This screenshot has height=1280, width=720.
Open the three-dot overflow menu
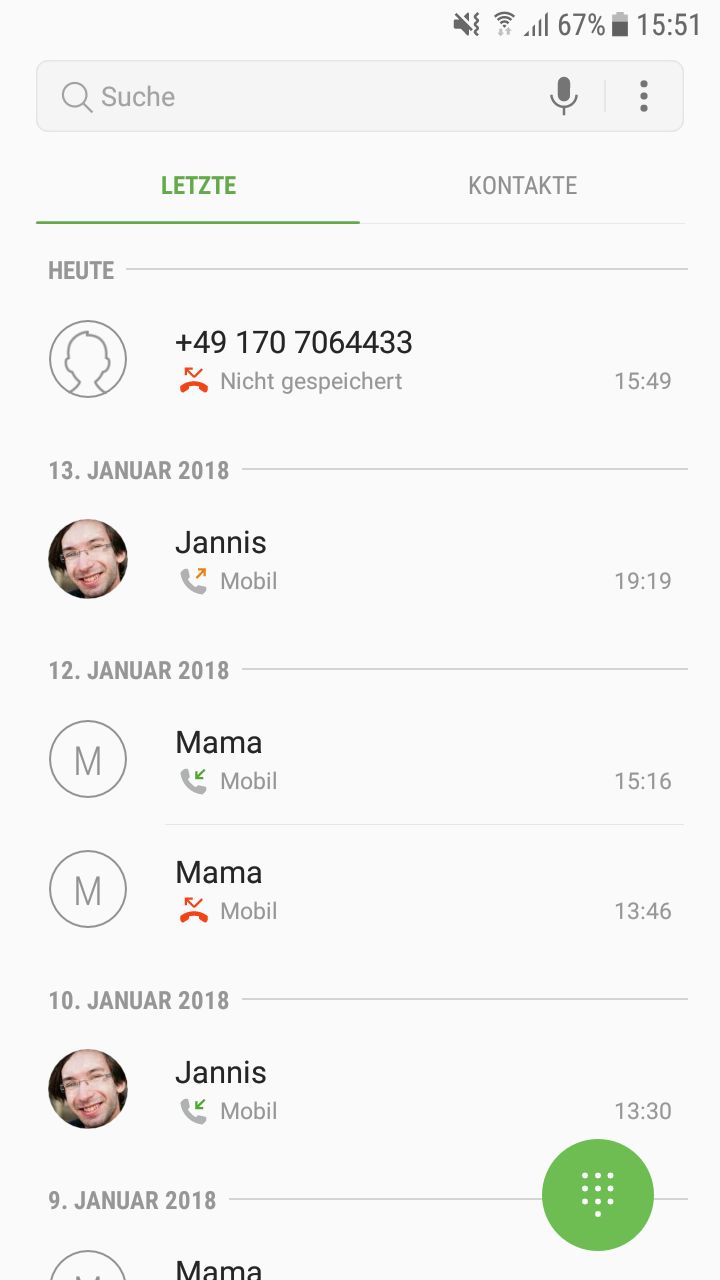644,96
